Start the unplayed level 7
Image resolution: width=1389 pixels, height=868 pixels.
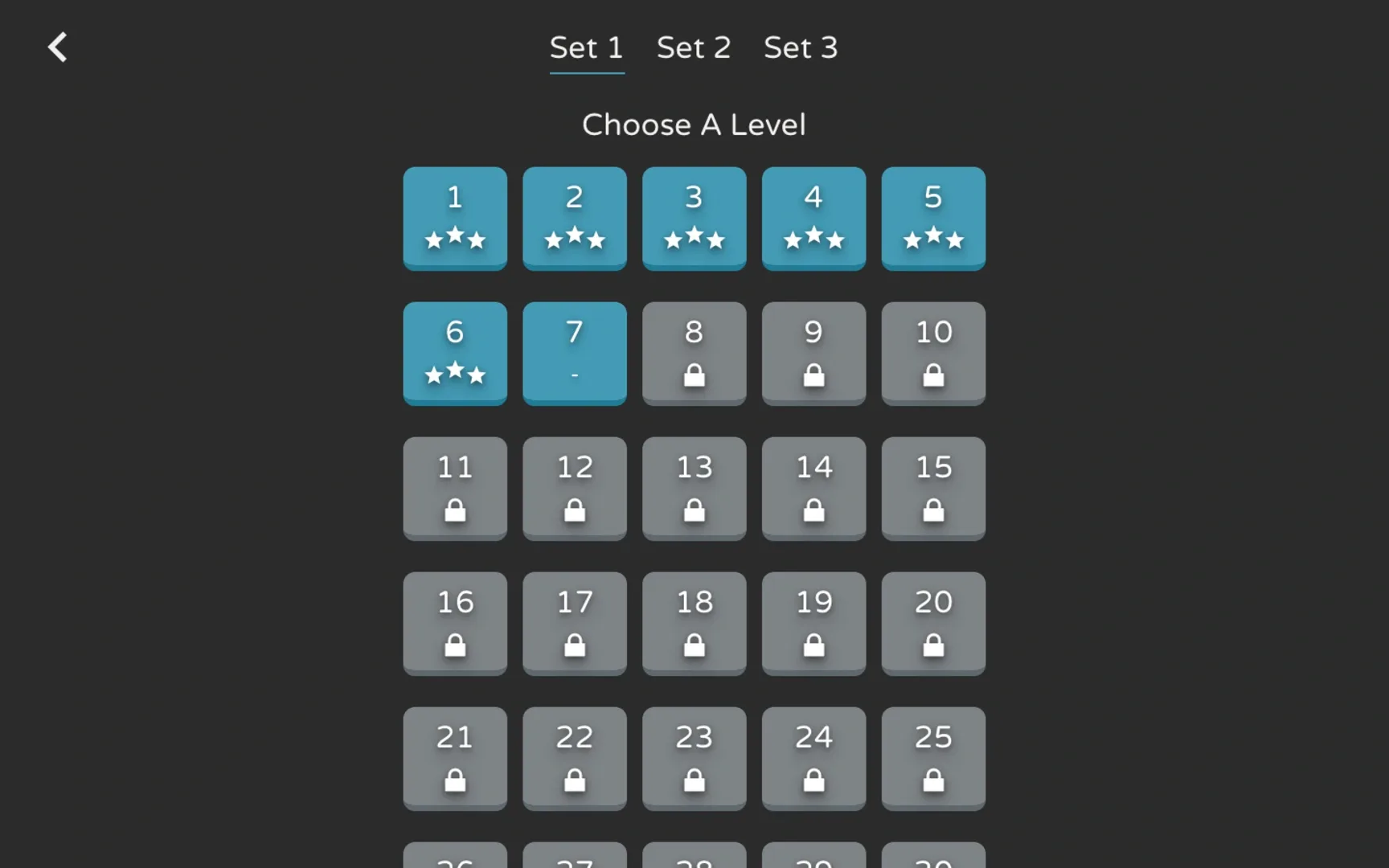(x=575, y=353)
